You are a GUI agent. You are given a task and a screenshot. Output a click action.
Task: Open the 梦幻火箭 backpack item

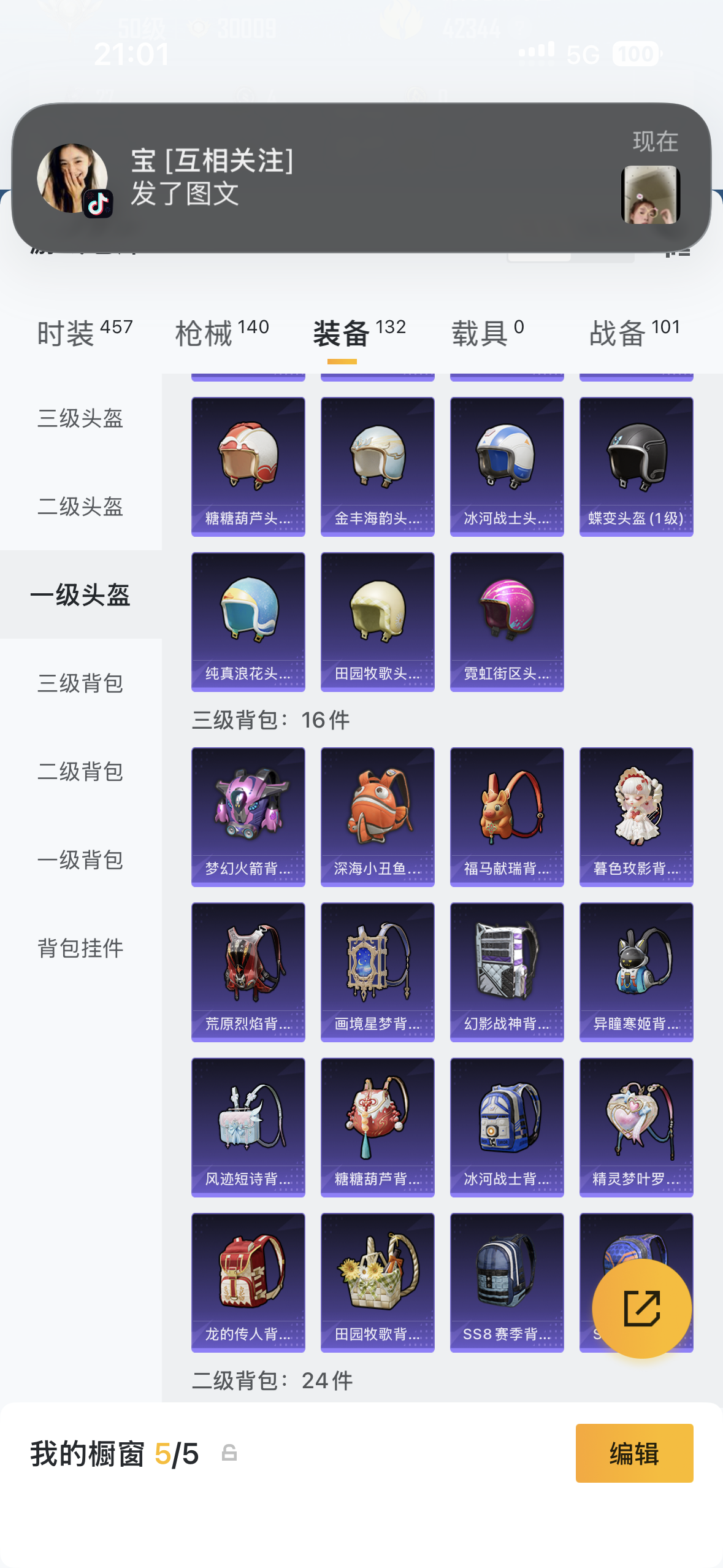(248, 816)
